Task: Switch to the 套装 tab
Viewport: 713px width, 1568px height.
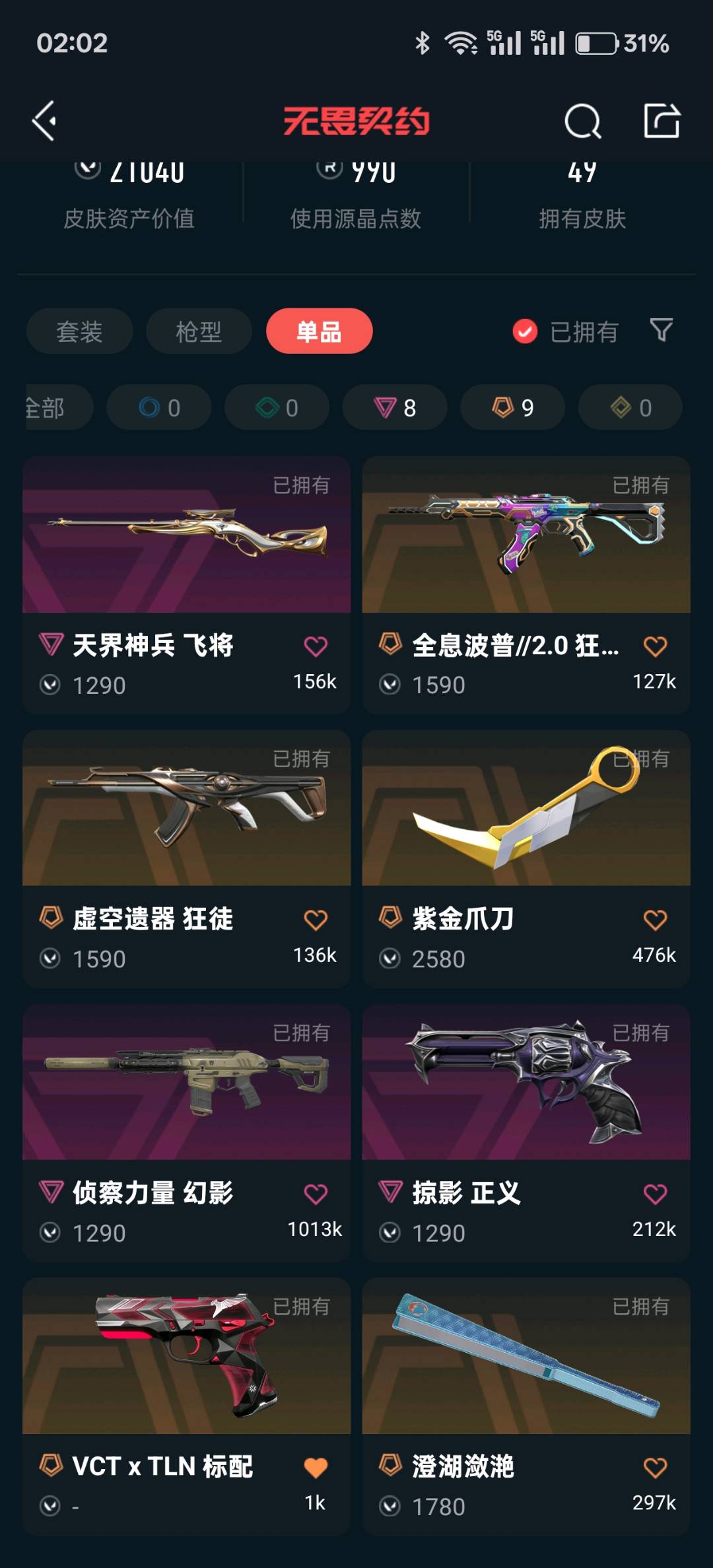Action: [79, 331]
